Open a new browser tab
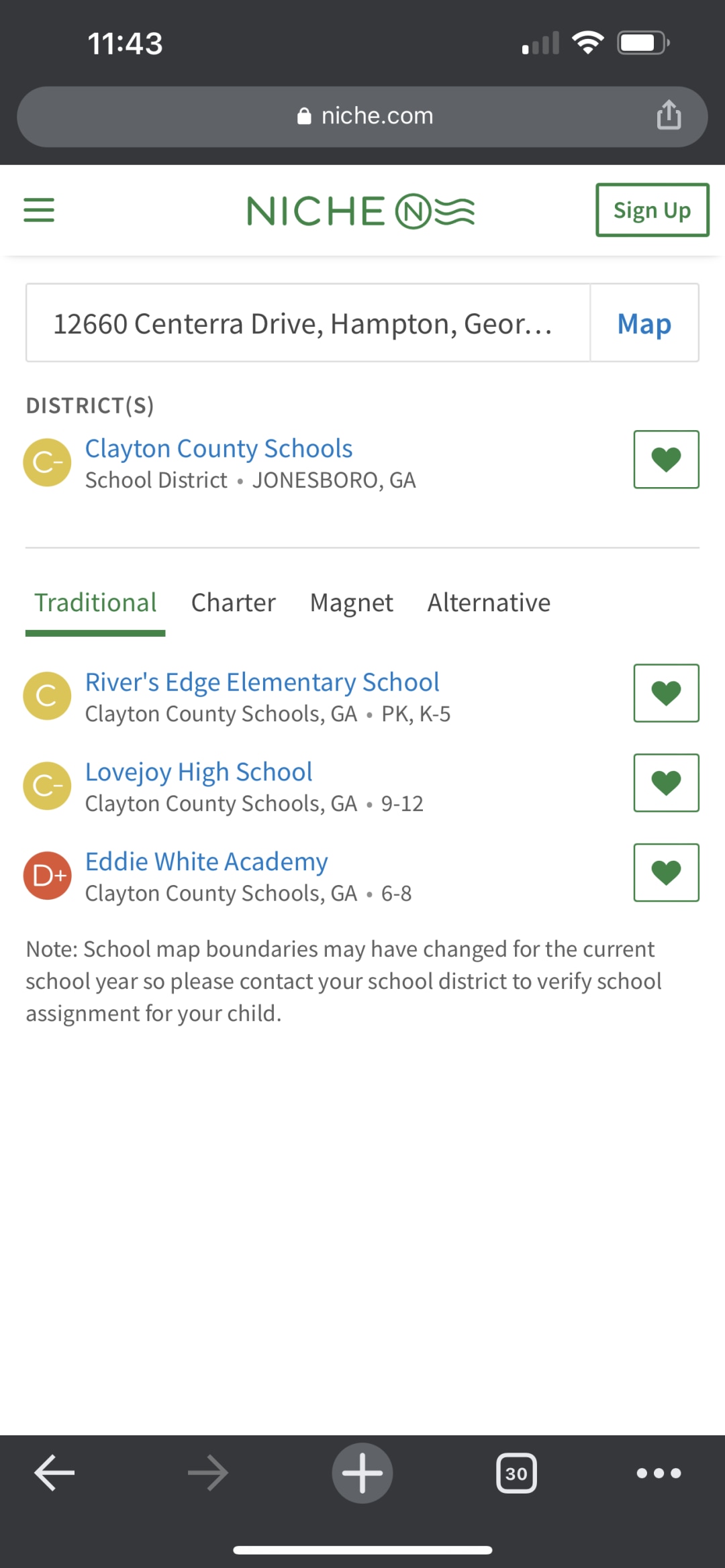This screenshot has height=1568, width=725. click(362, 1473)
